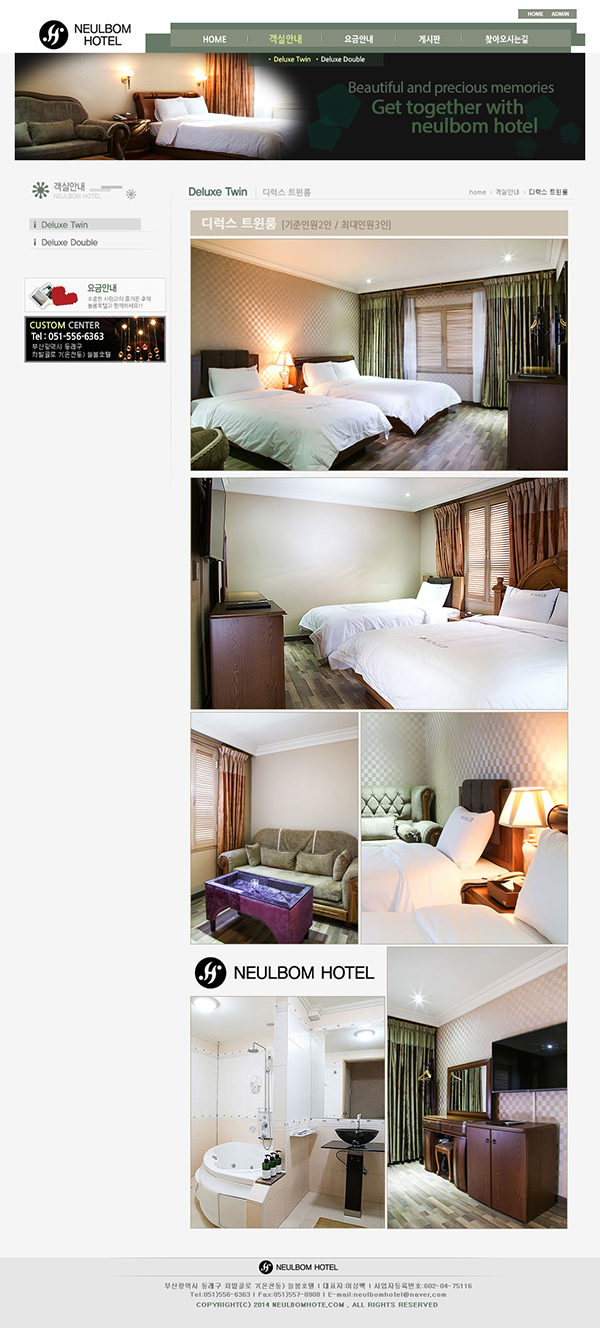Select Deluxe Double in the submenu under navigation
The image size is (600, 1328).
(x=342, y=59)
